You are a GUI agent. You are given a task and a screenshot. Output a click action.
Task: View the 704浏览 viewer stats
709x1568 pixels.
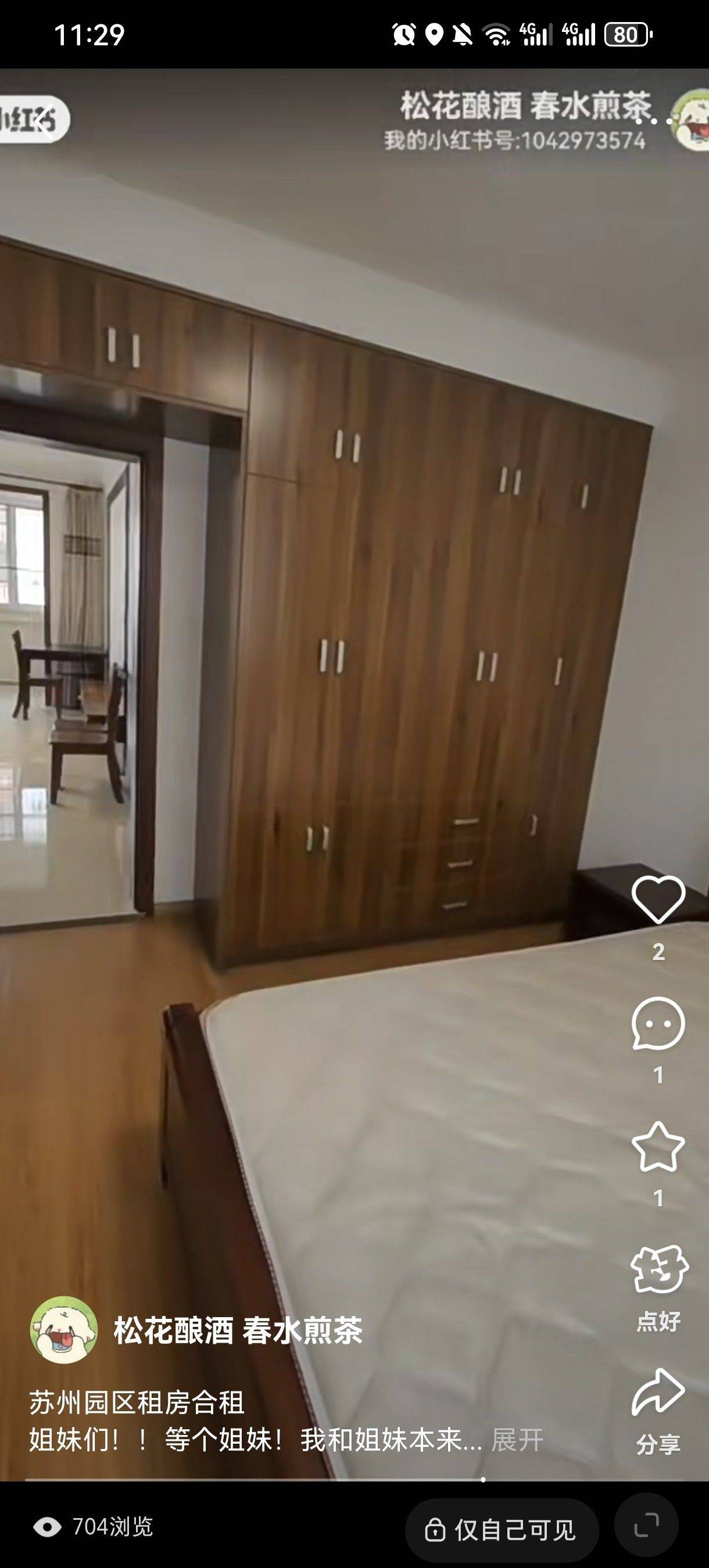point(93,1527)
